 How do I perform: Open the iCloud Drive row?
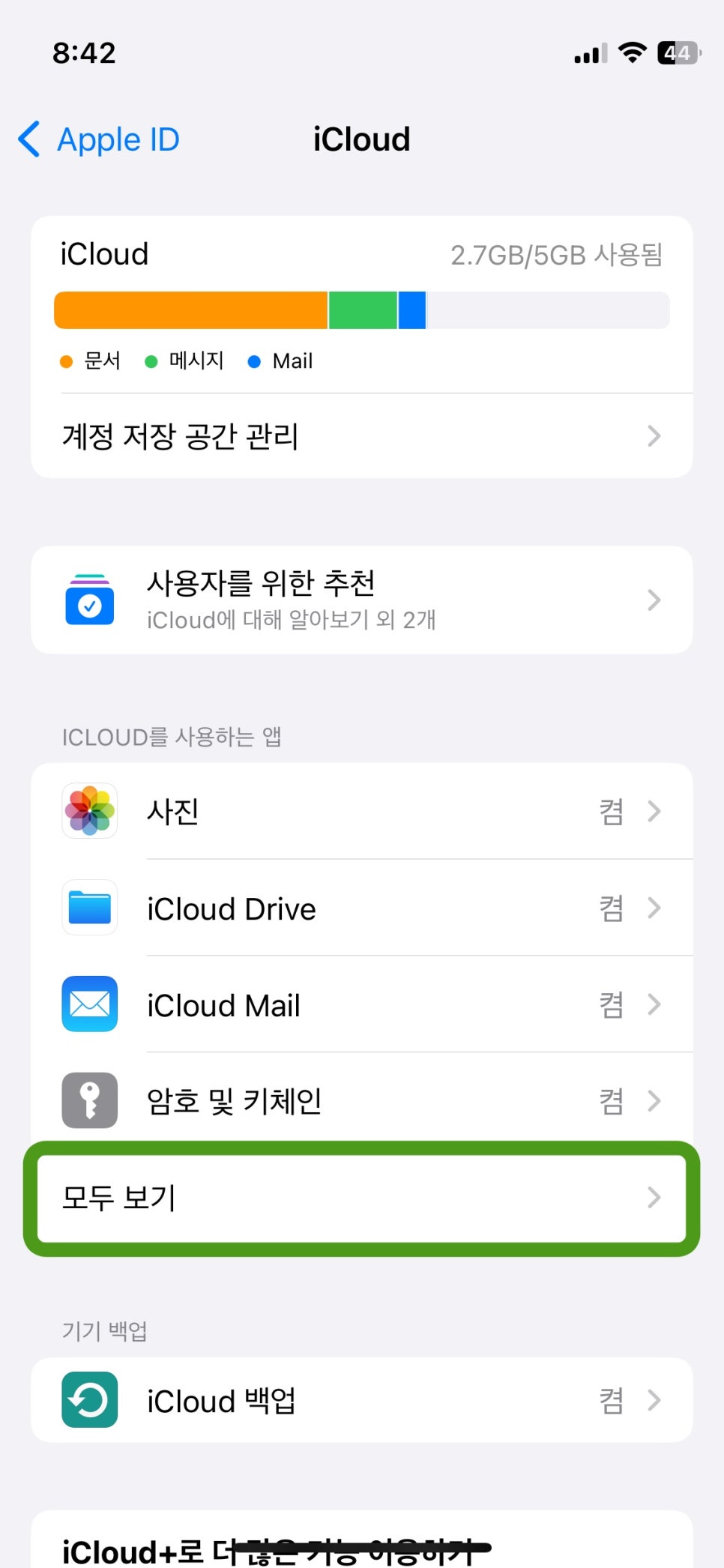362,908
